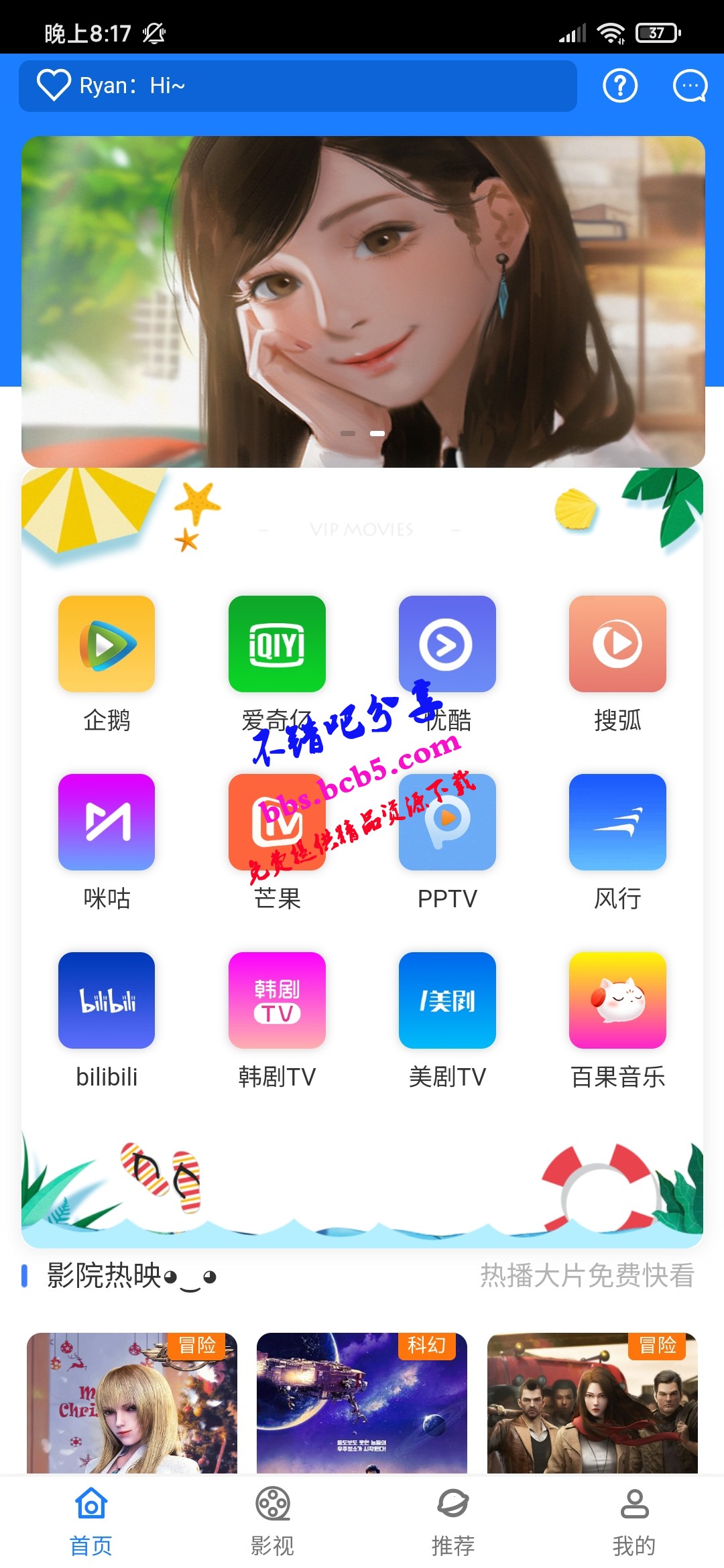Launch 百果音乐 music

[617, 1000]
